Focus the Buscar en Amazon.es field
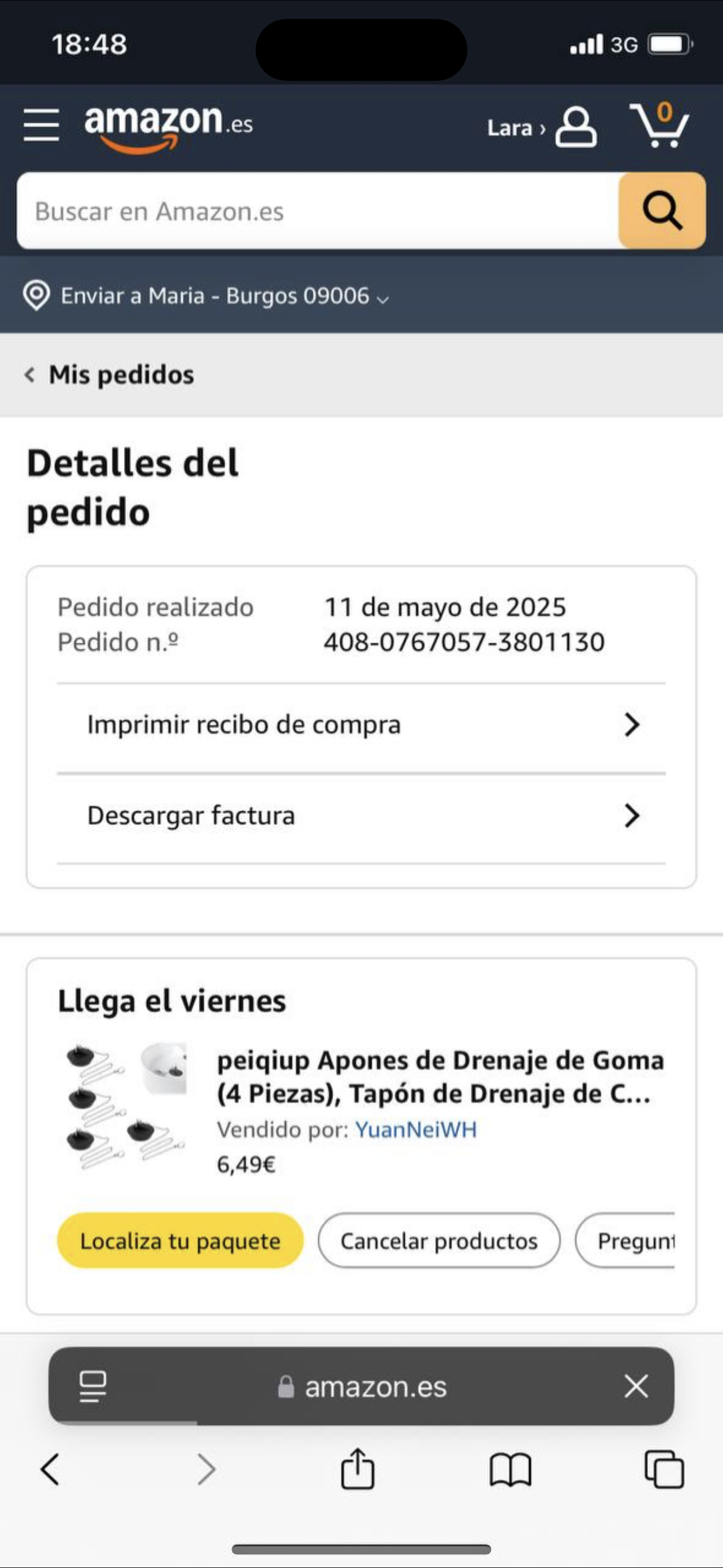Image resolution: width=723 pixels, height=1568 pixels. [x=317, y=211]
